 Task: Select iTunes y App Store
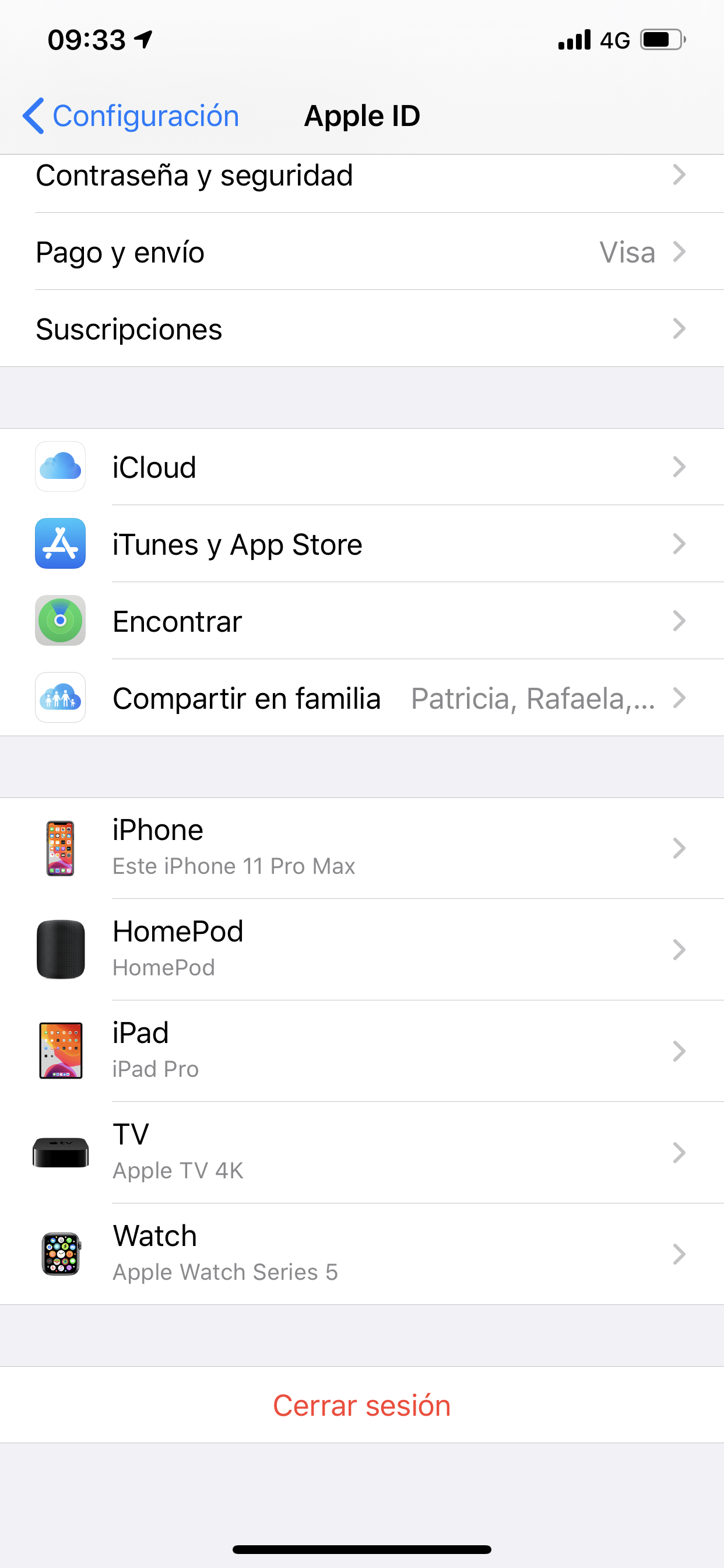[x=361, y=544]
